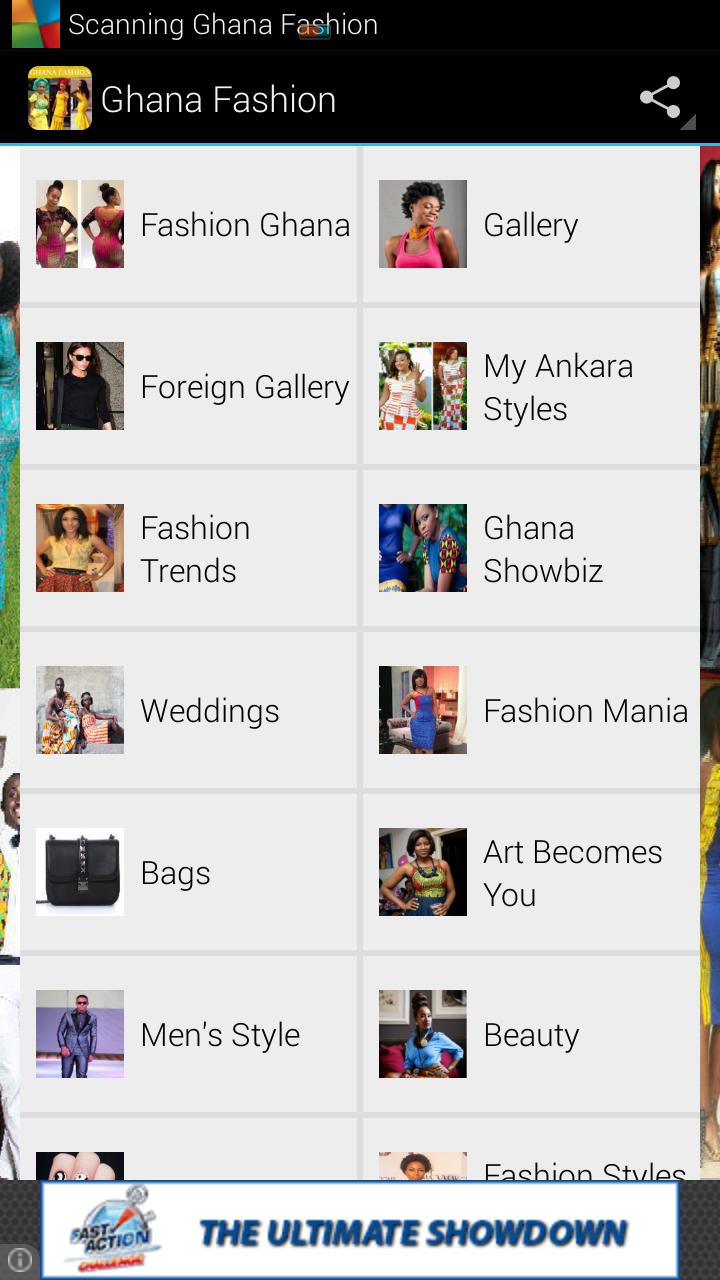Image resolution: width=720 pixels, height=1280 pixels.
Task: Browse the Foreign Gallery section
Action: [189, 387]
